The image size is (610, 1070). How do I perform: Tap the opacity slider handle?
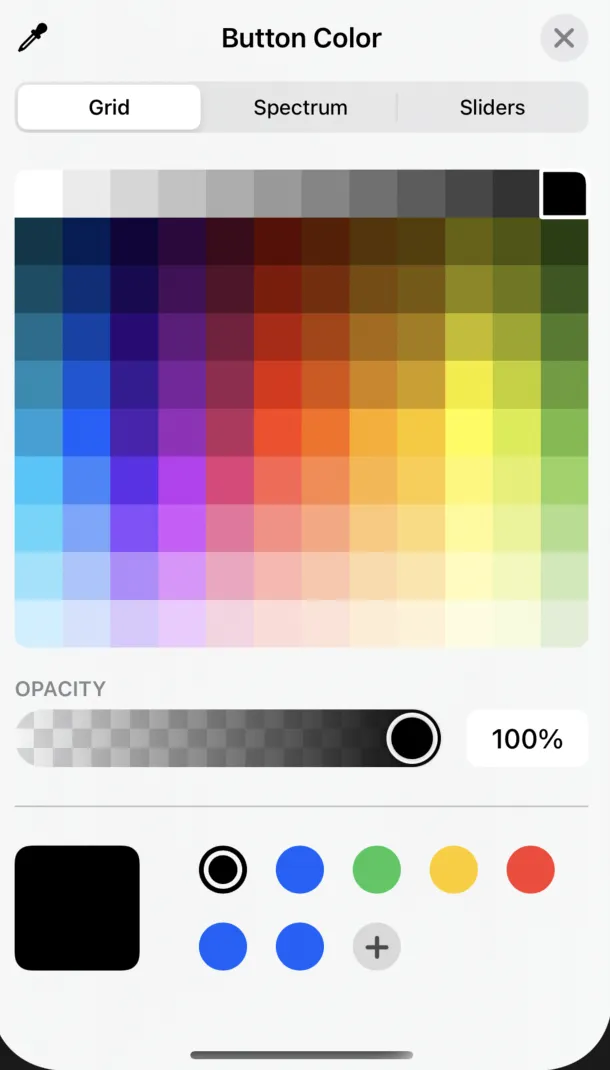coord(412,739)
